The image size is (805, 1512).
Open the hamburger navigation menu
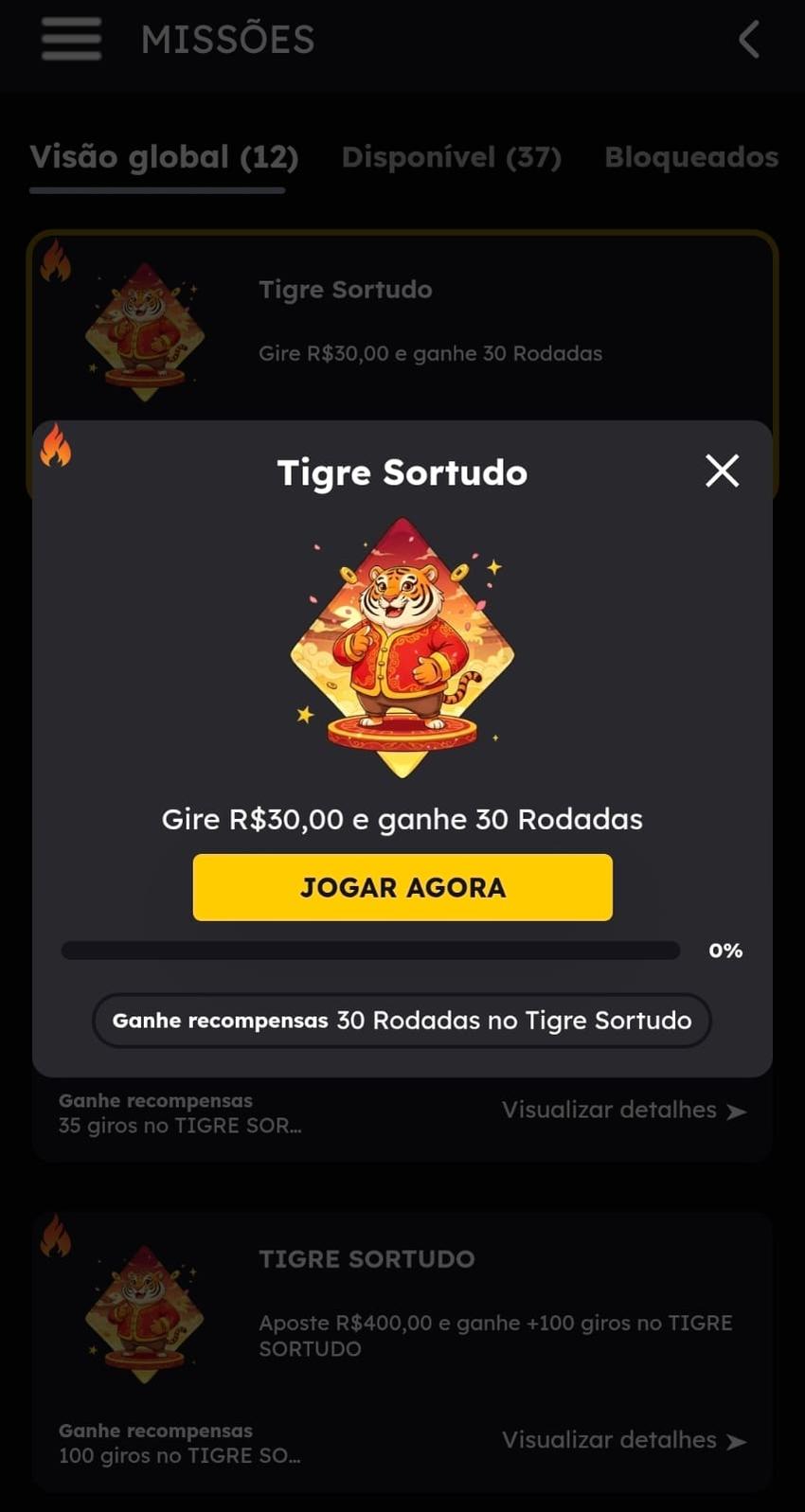point(70,40)
